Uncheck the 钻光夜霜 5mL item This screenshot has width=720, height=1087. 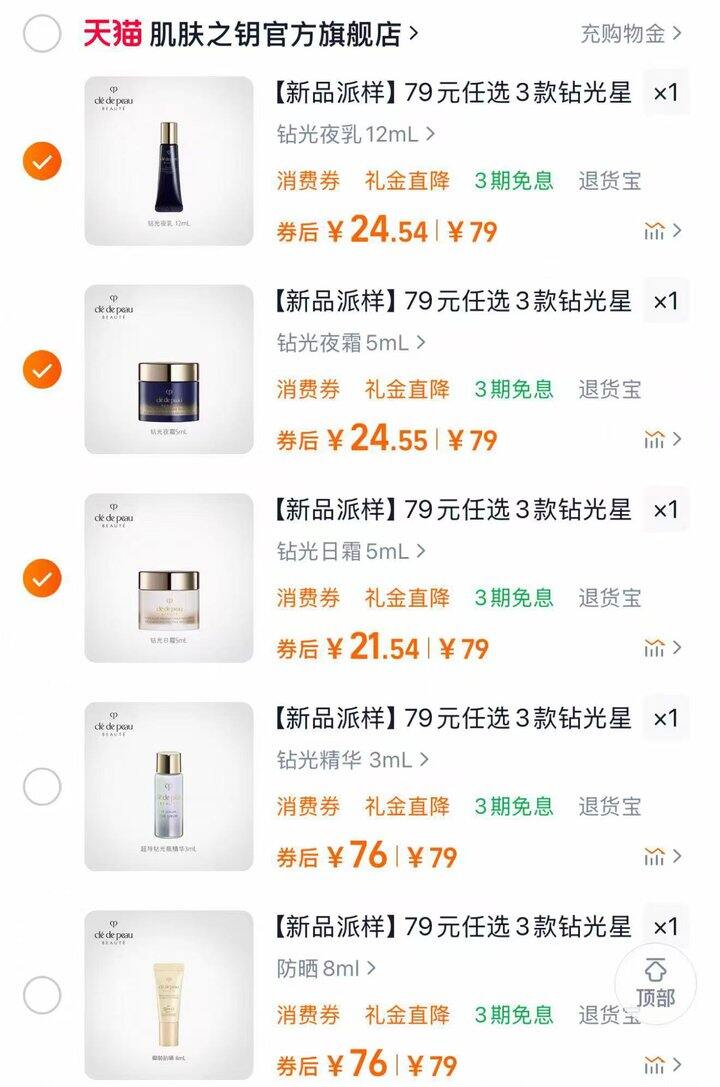point(42,370)
